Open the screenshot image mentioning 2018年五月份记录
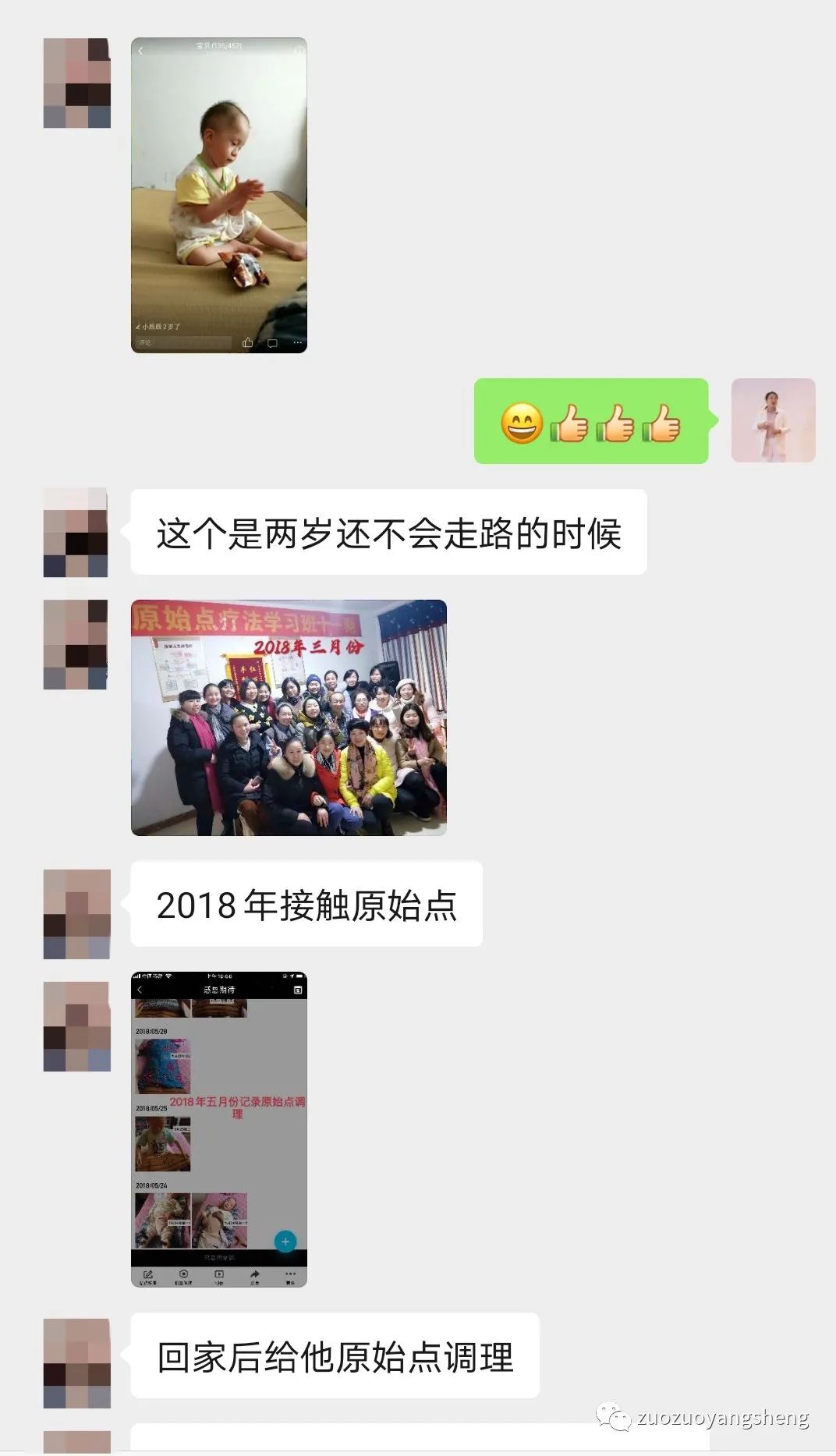 point(218,1128)
